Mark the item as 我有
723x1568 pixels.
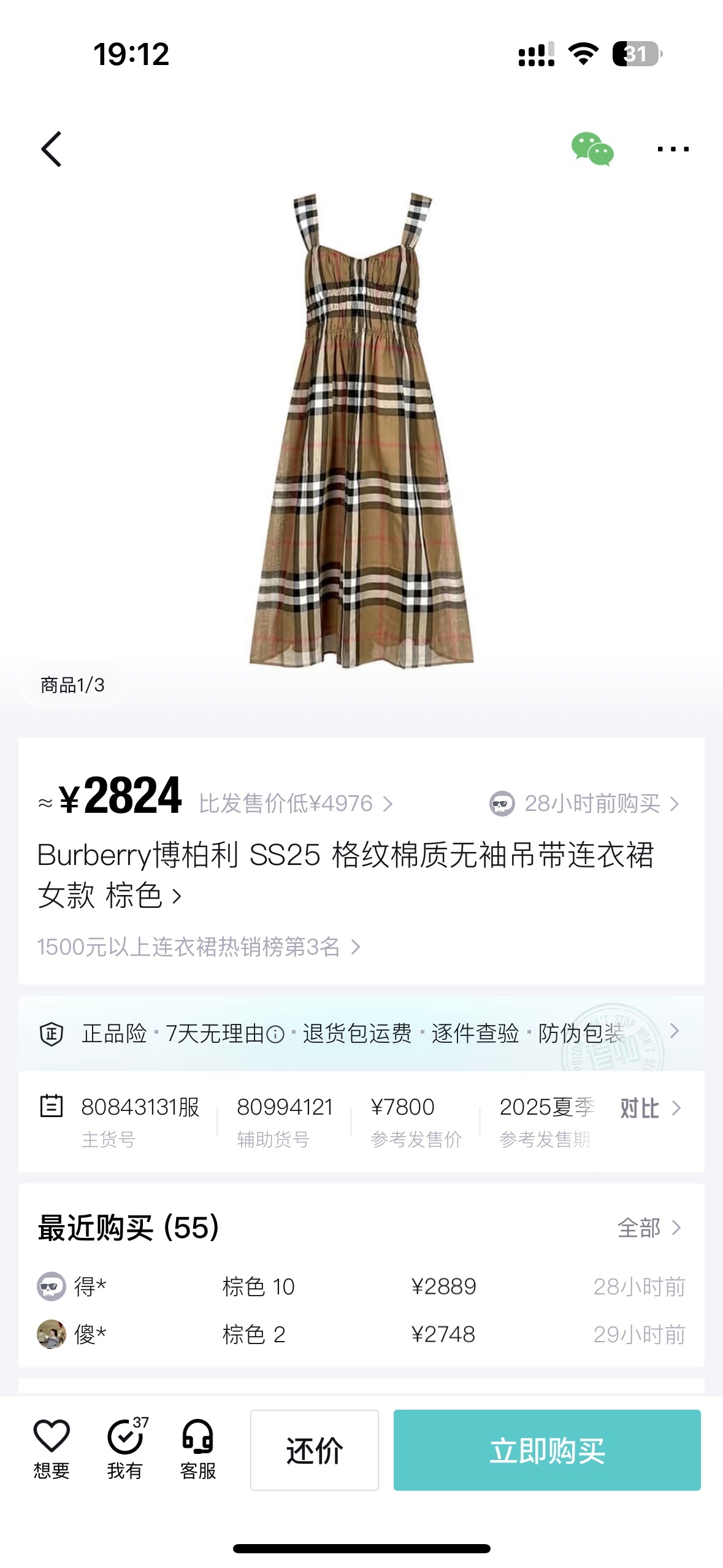[125, 1449]
